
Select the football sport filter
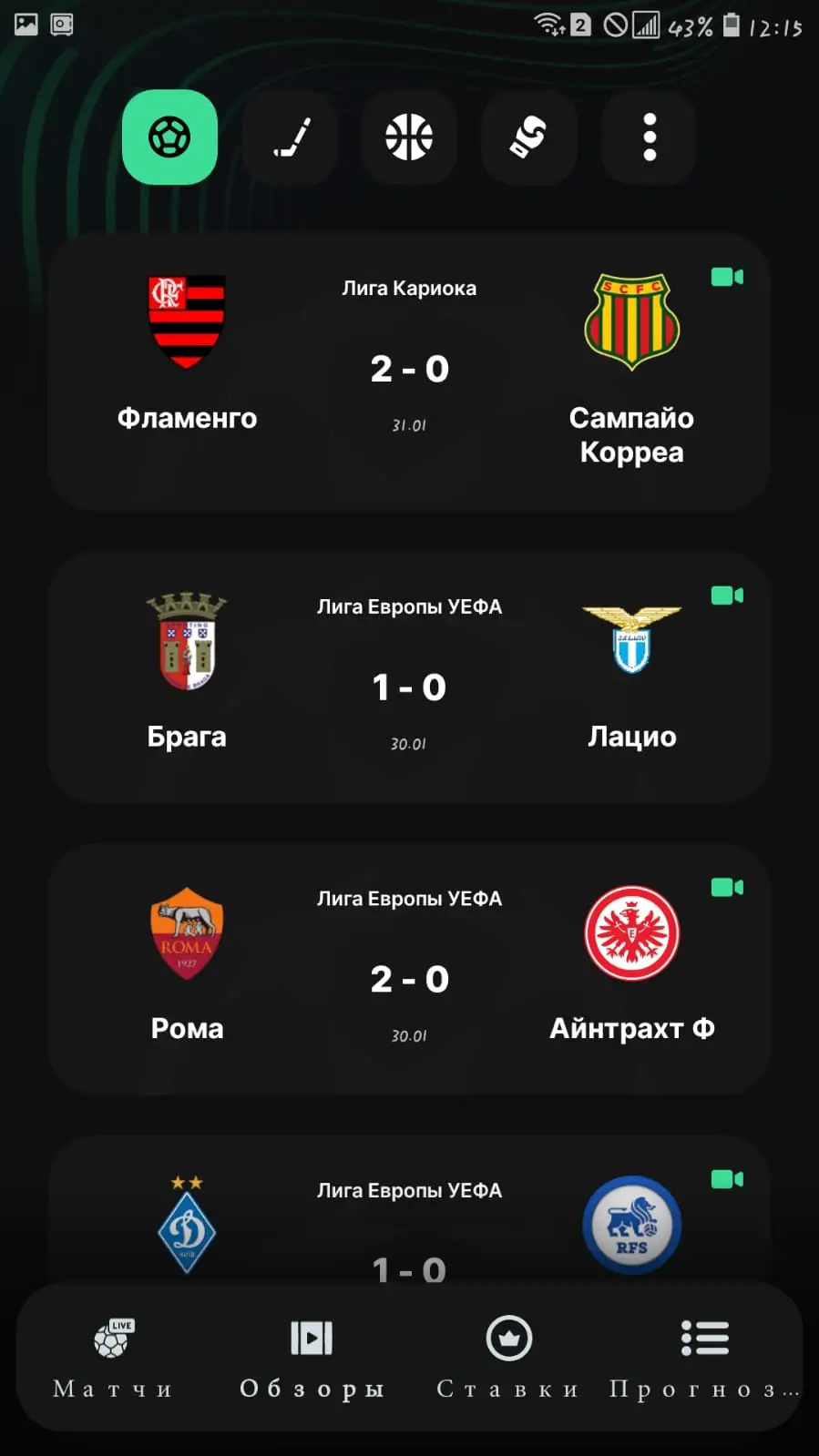[169, 137]
